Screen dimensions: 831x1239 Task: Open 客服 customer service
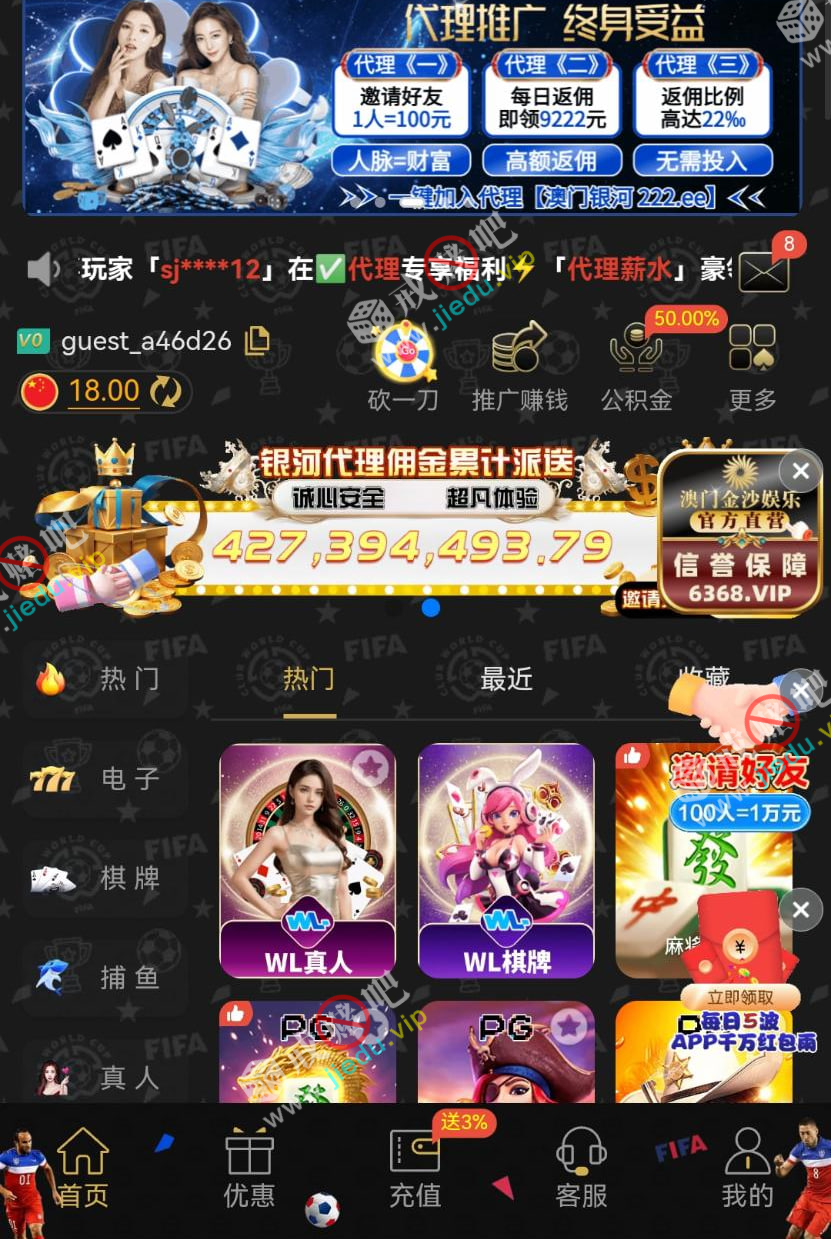581,1168
